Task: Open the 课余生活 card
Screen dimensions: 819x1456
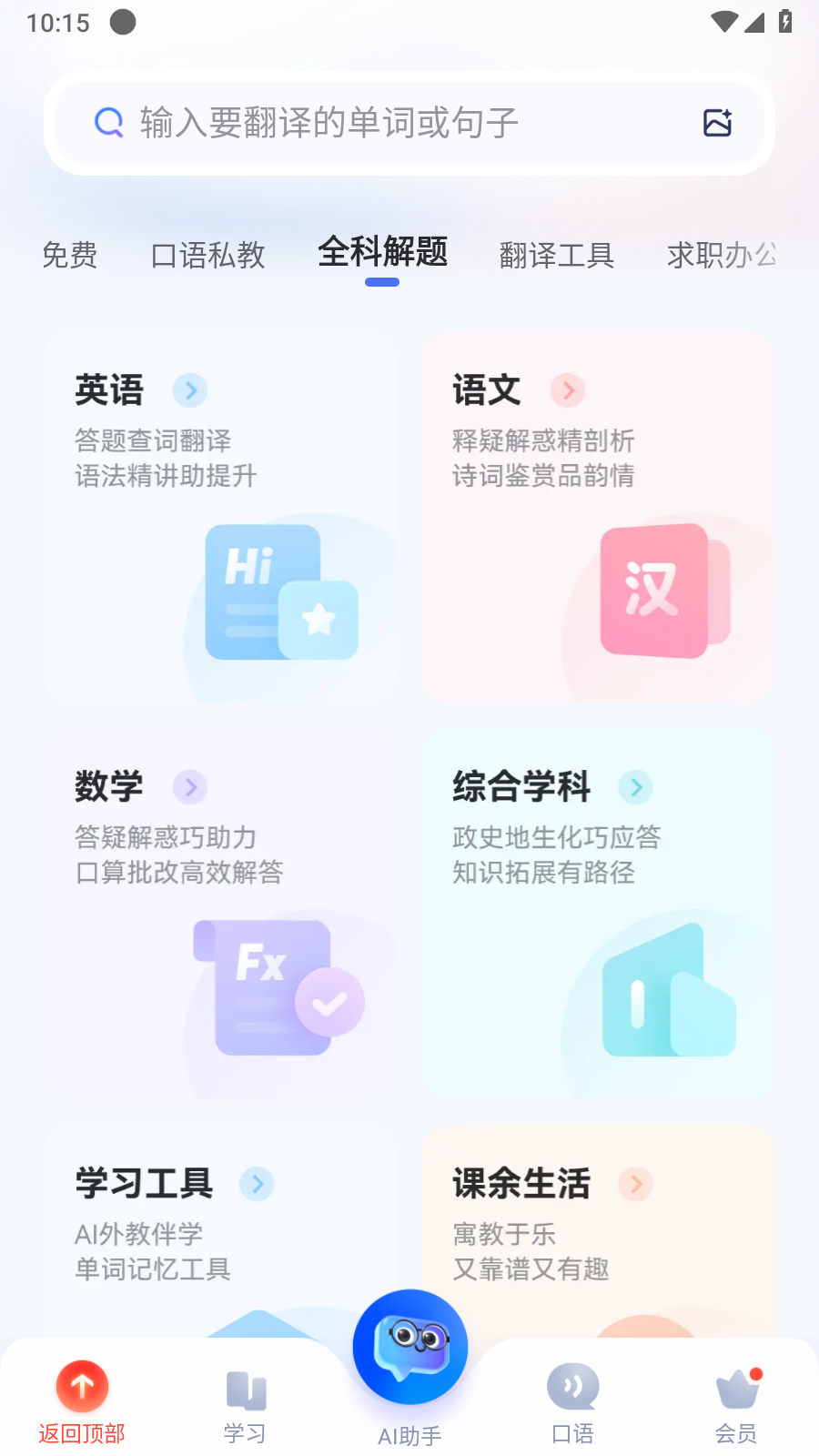Action: point(598,1230)
